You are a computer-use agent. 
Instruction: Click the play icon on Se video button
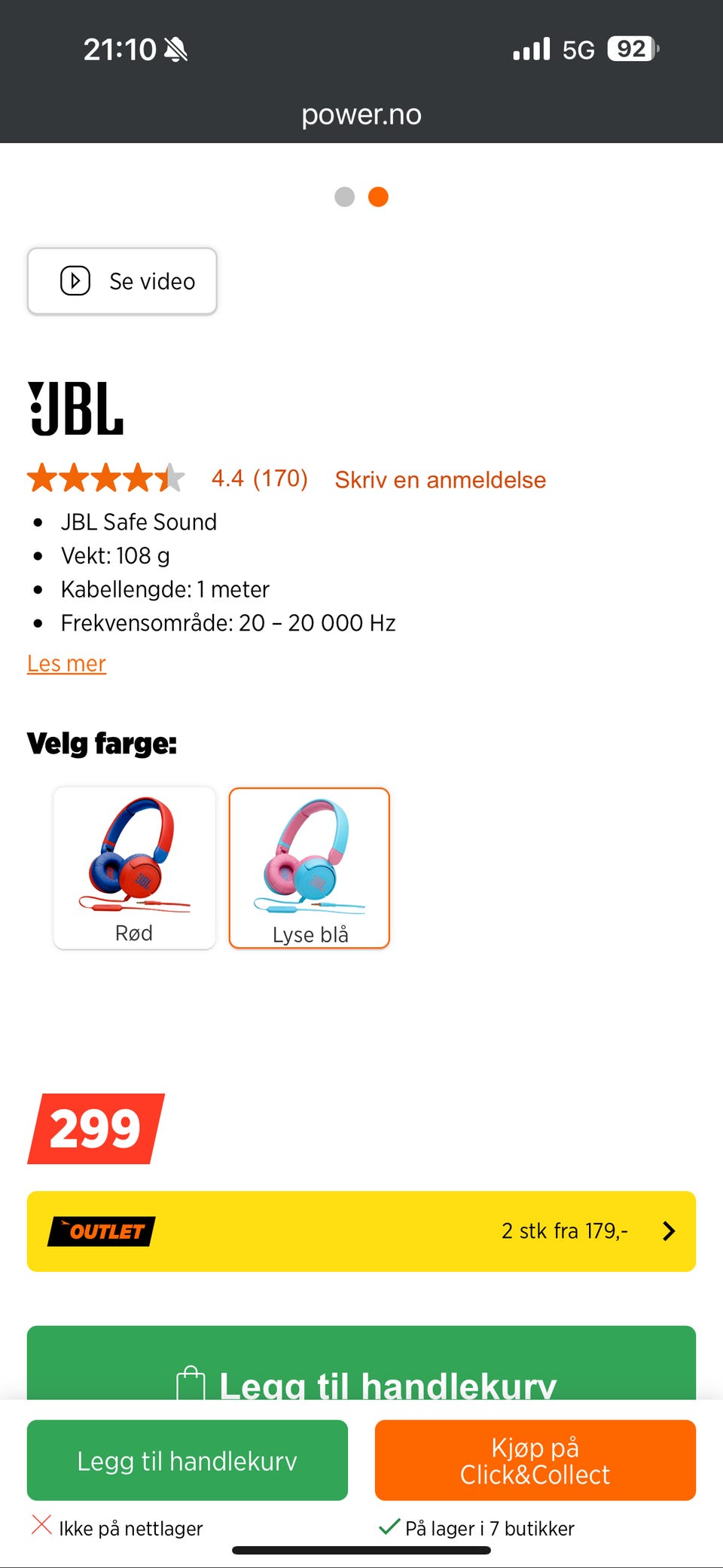pyautogui.click(x=75, y=281)
